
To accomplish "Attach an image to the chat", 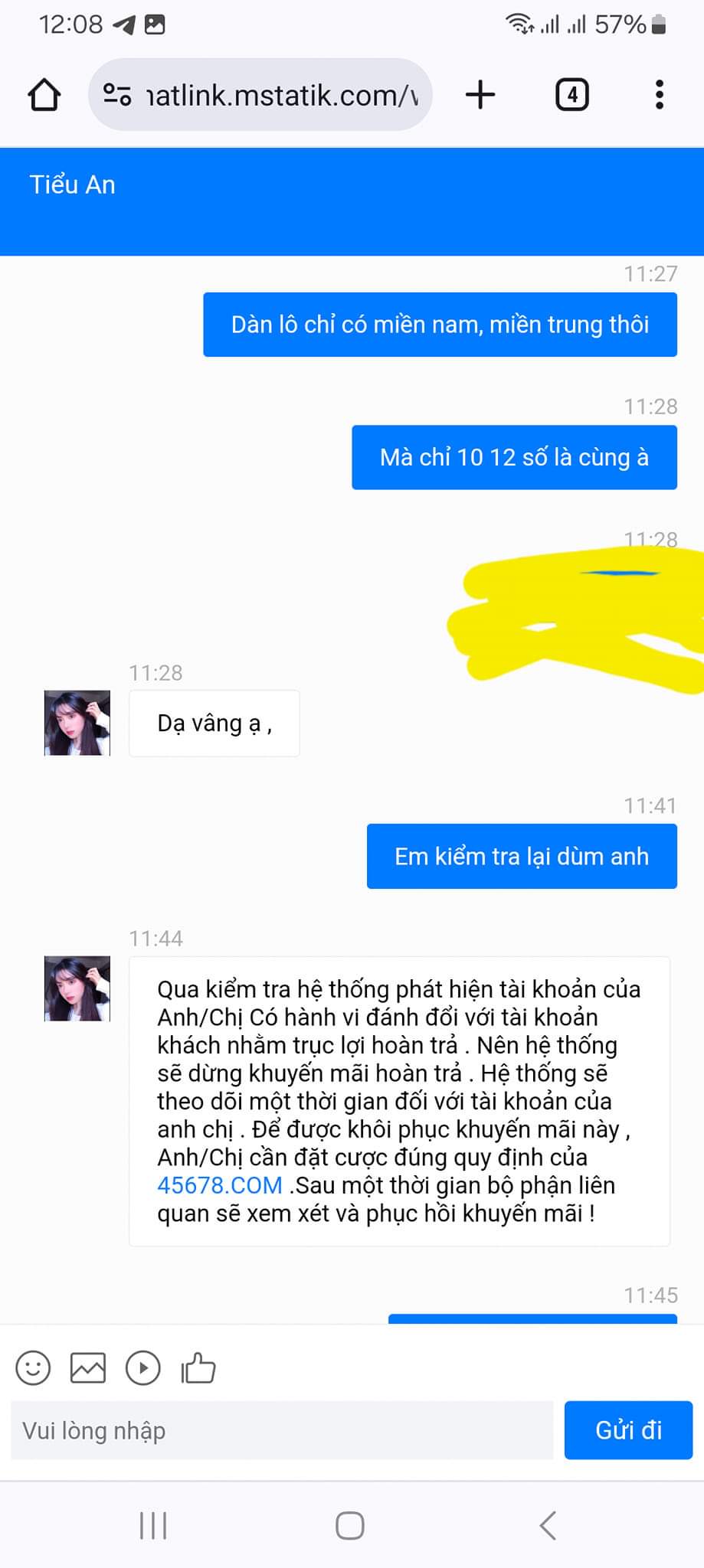I will point(88,1367).
